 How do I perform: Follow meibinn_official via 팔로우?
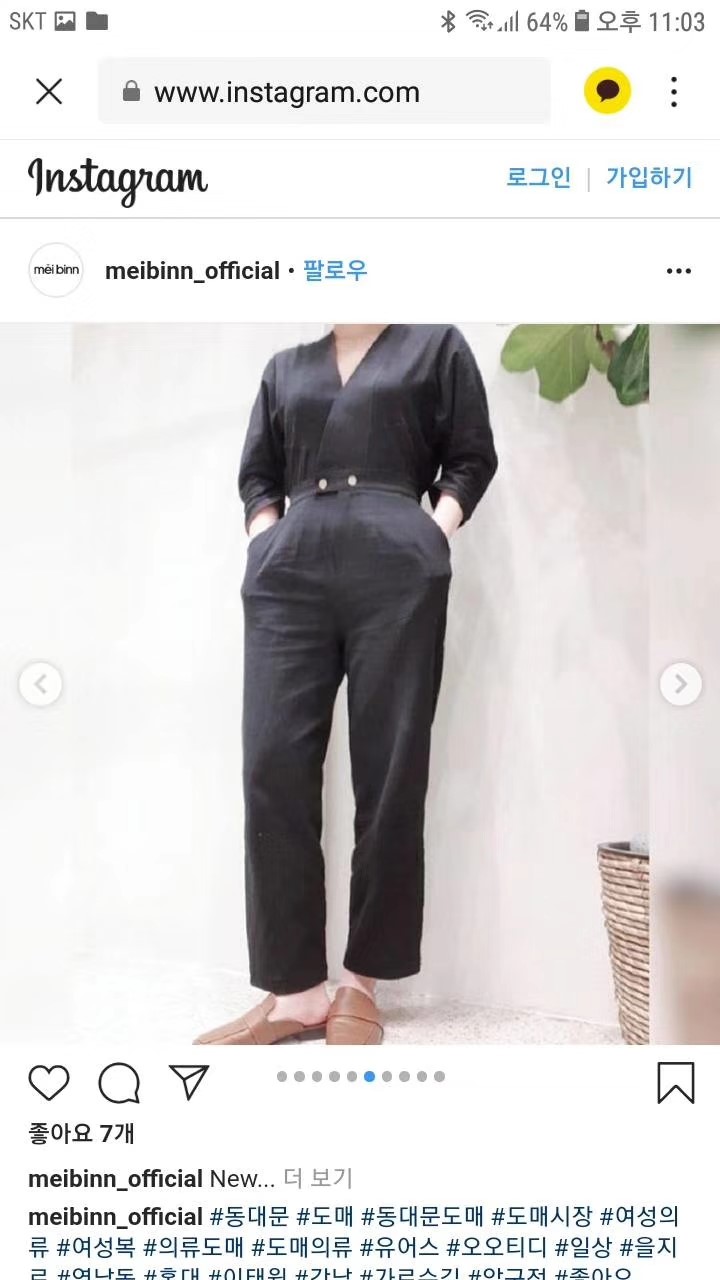click(335, 271)
